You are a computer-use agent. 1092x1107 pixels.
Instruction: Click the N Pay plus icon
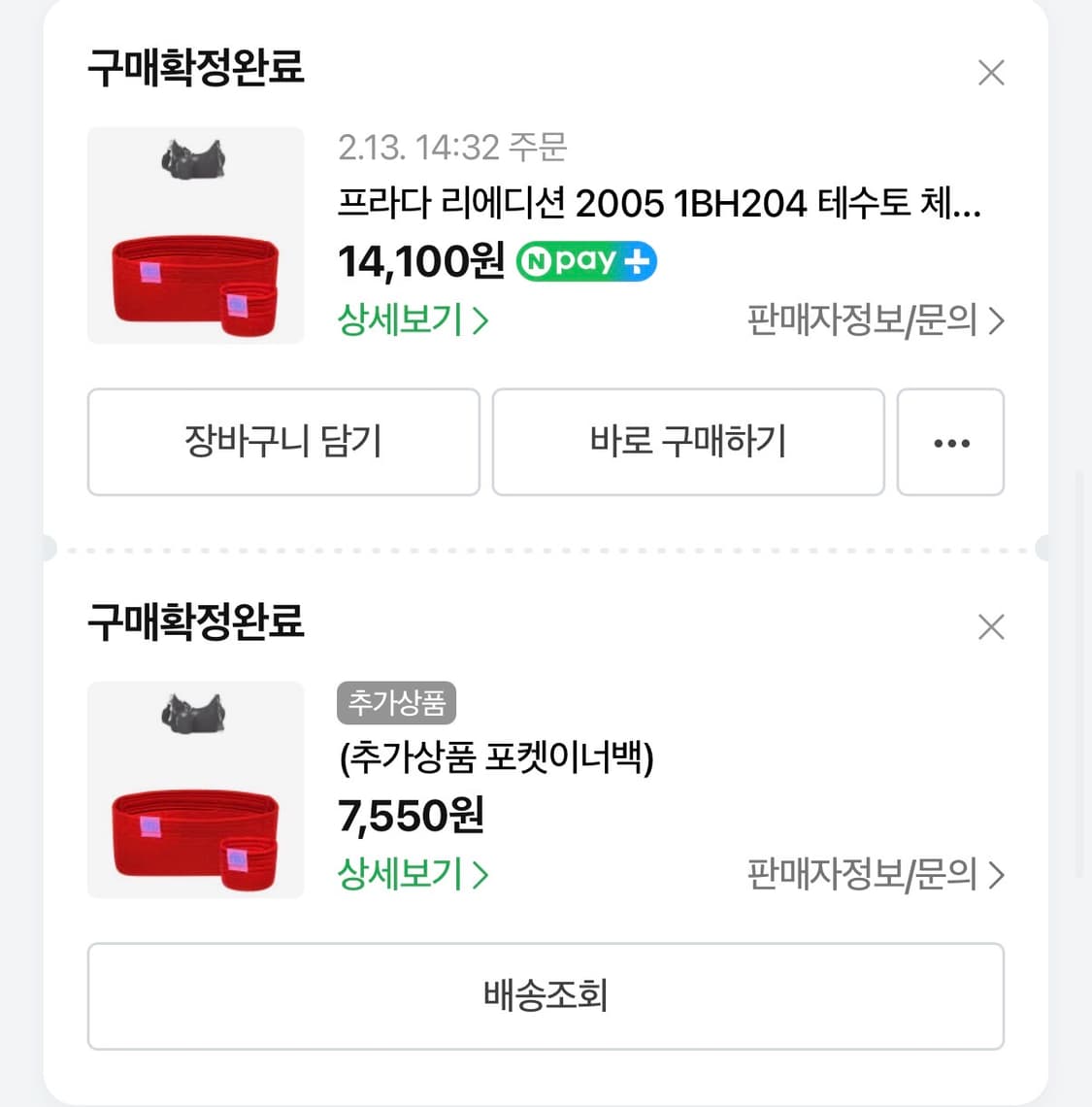(x=585, y=260)
